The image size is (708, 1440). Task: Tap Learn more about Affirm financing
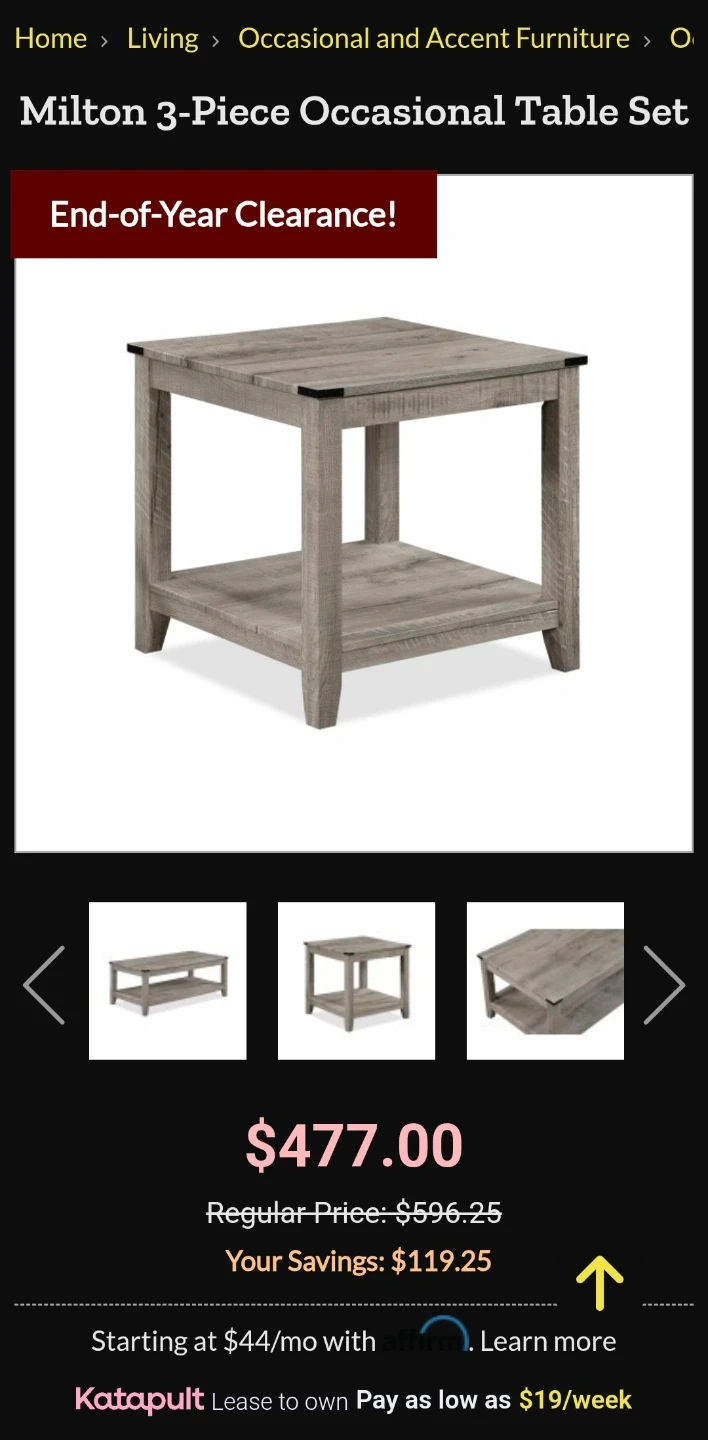coord(548,1341)
